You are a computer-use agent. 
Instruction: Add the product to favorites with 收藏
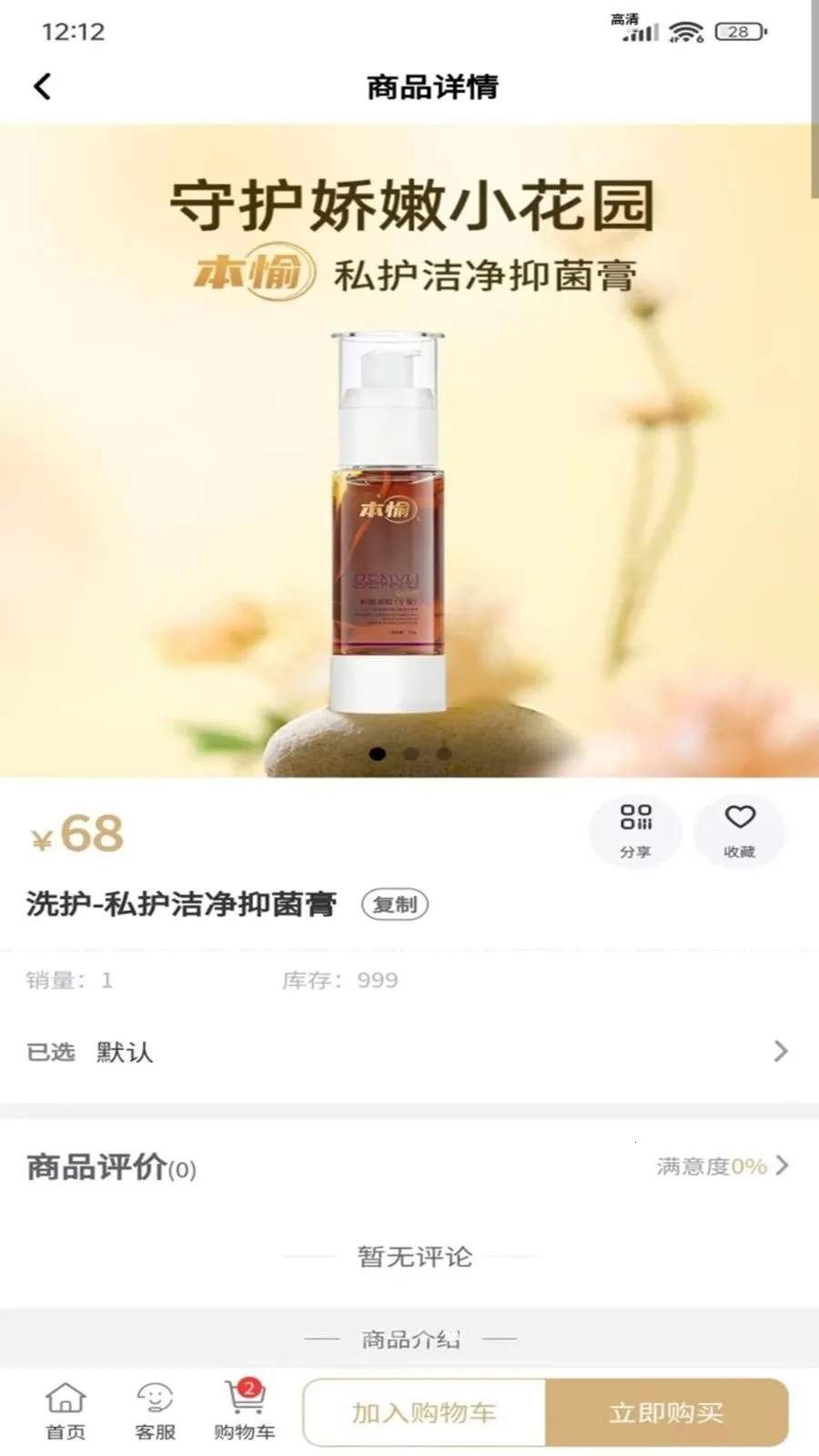pos(739,830)
